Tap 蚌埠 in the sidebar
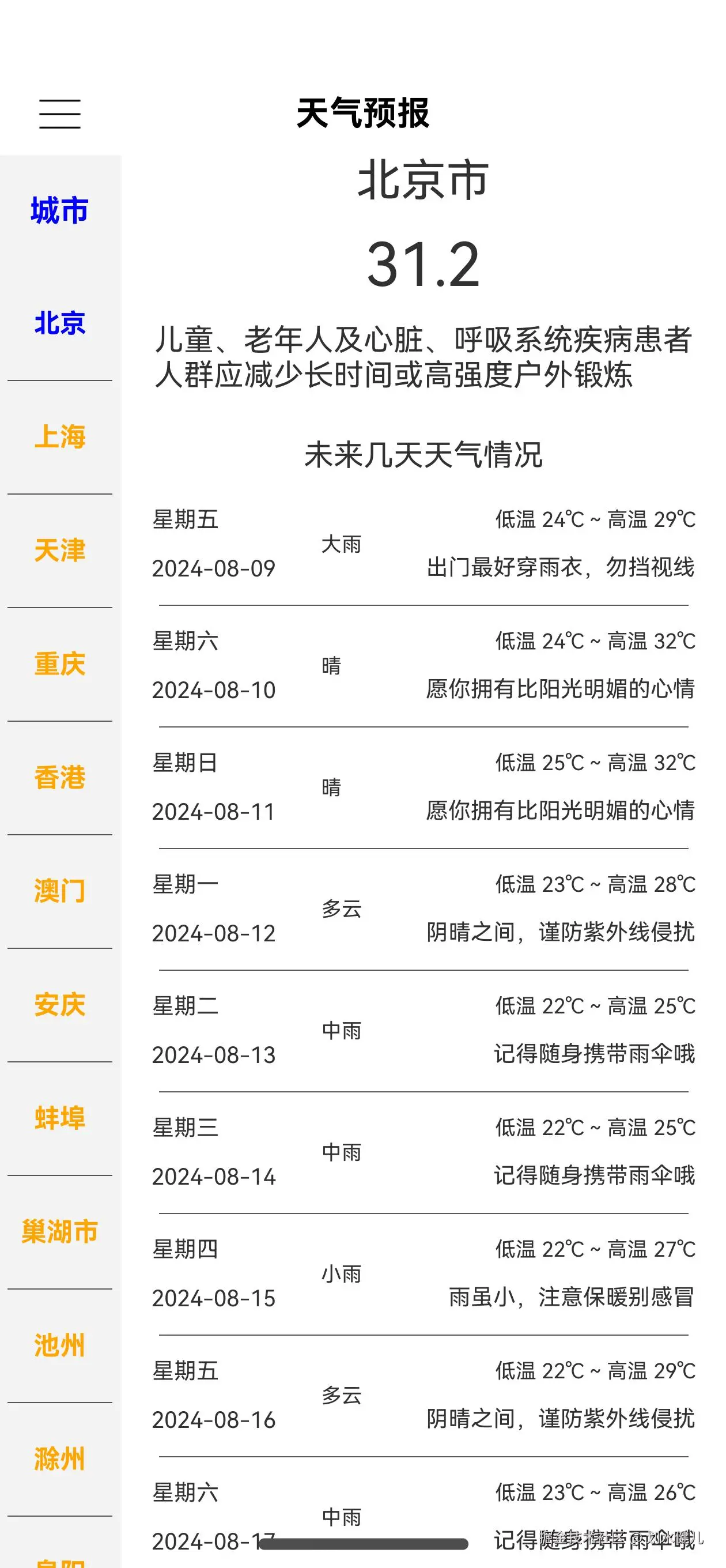The image size is (726, 1568). pyautogui.click(x=60, y=1118)
